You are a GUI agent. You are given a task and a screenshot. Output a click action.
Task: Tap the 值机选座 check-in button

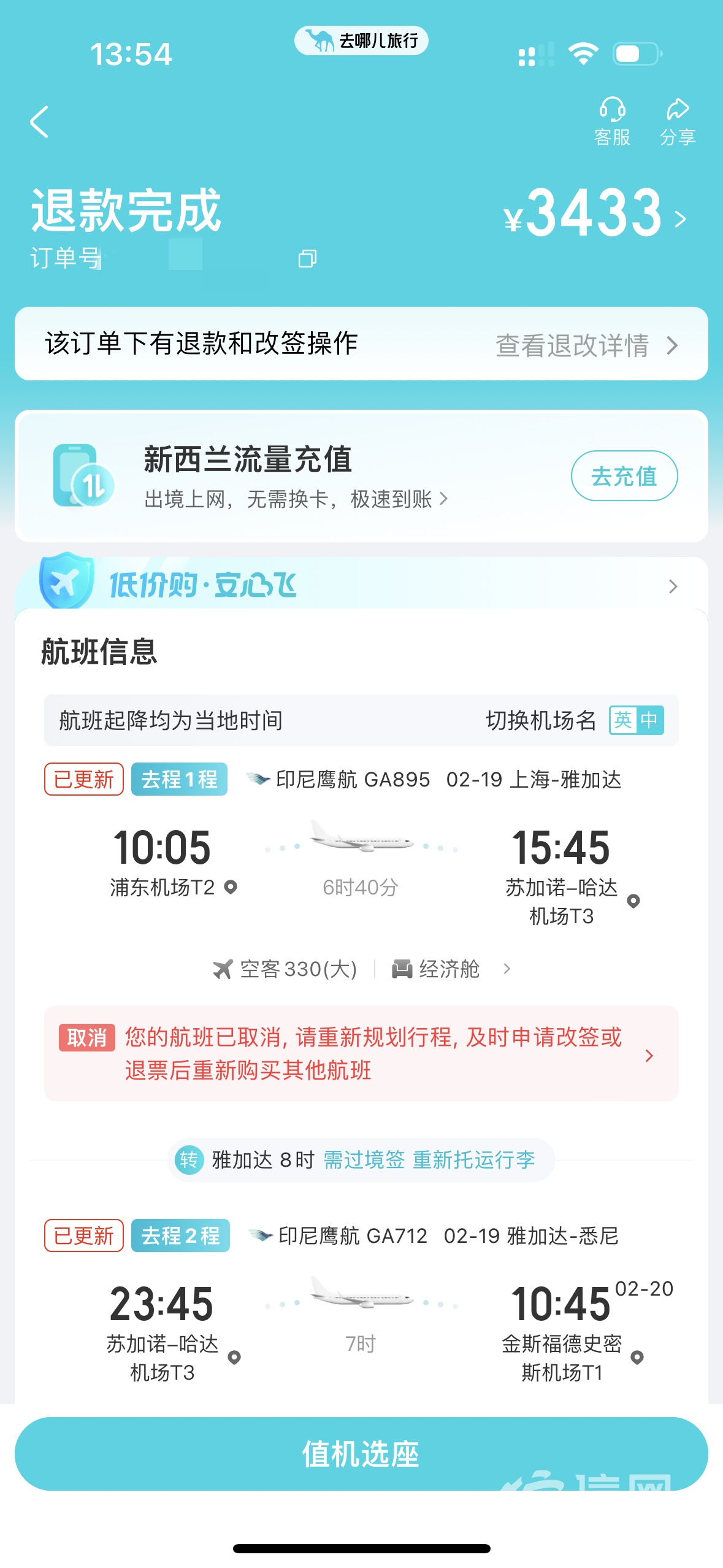click(x=361, y=1454)
